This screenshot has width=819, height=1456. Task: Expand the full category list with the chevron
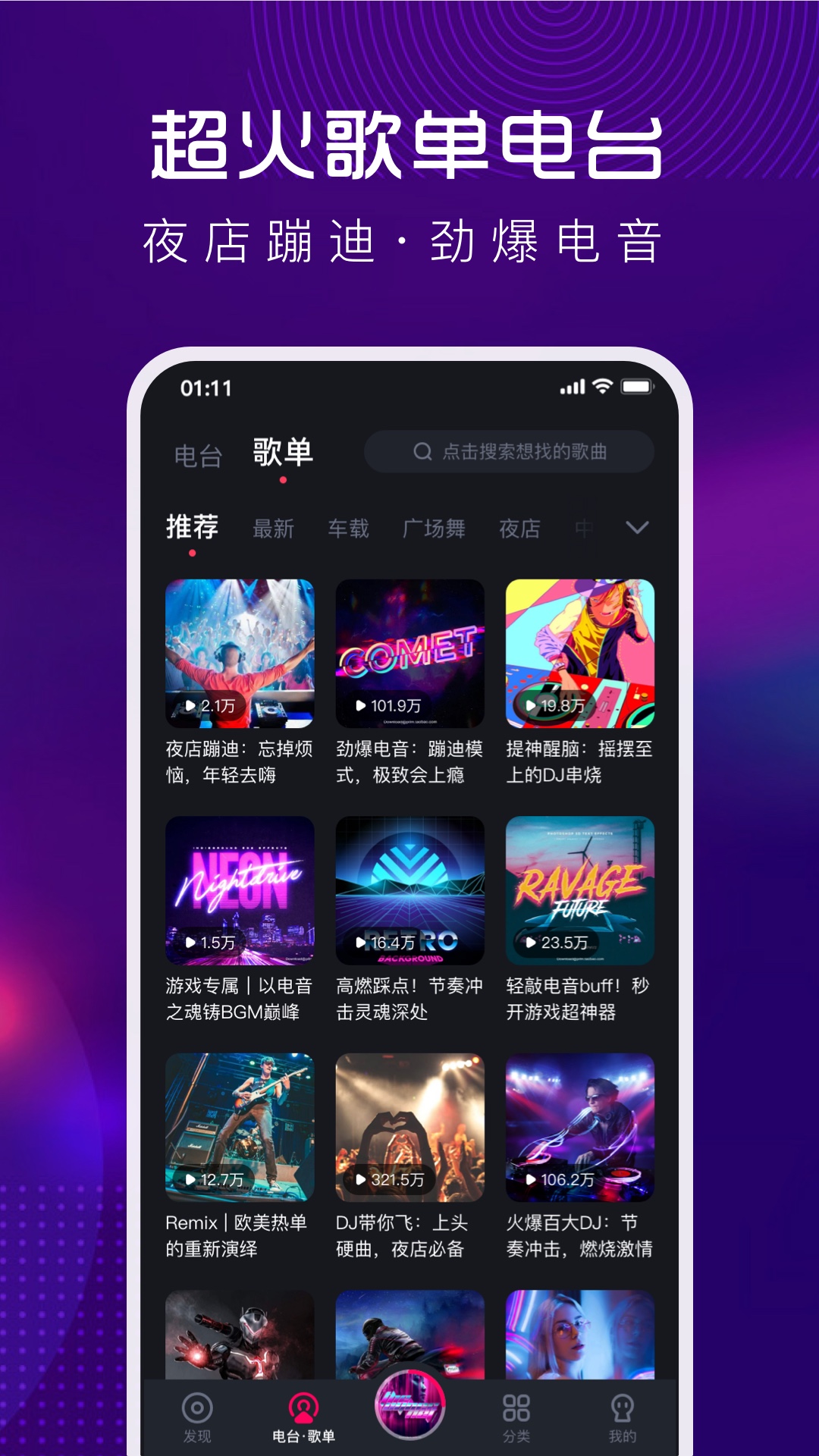[637, 526]
